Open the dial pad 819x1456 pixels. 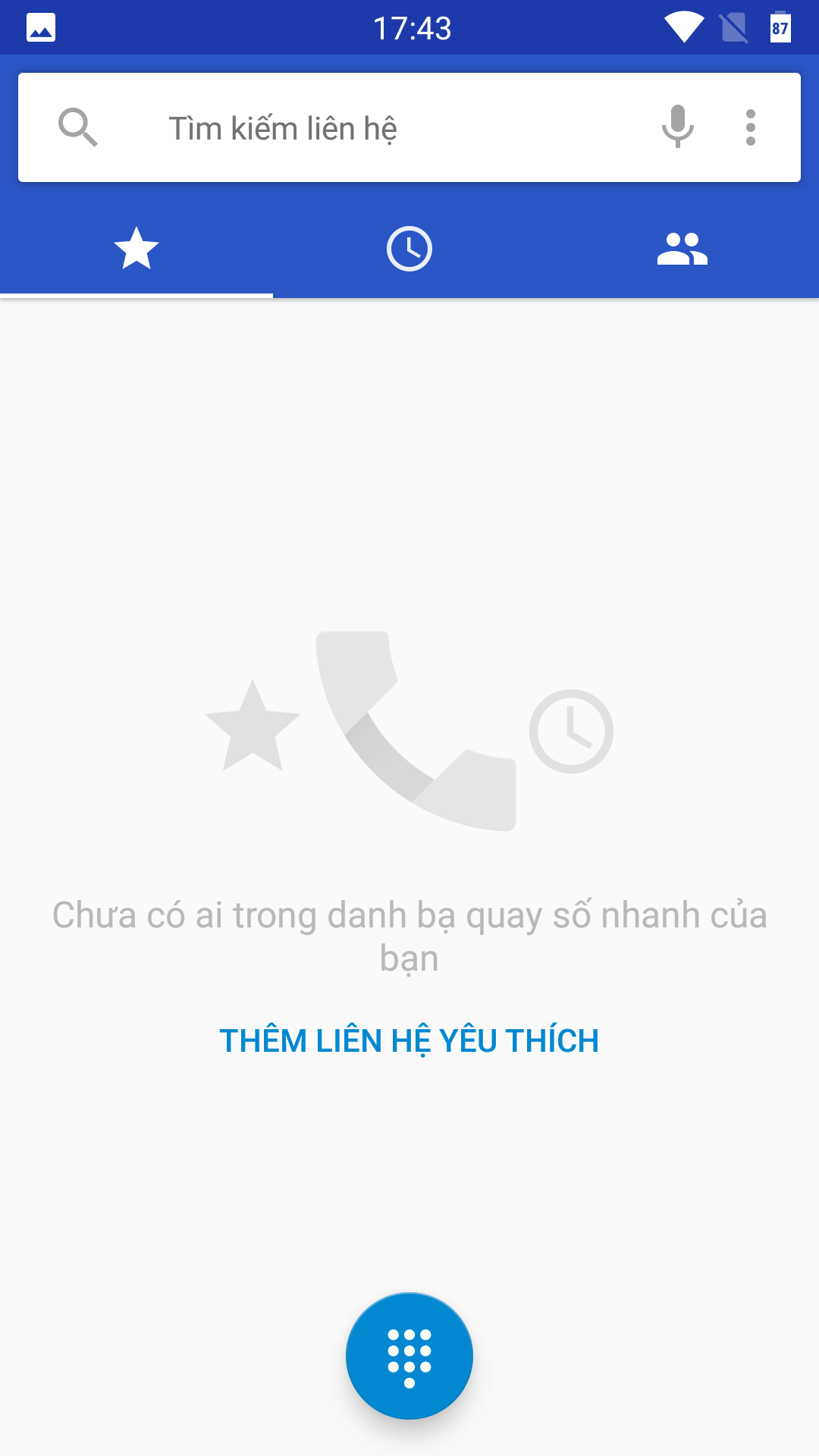point(409,1356)
